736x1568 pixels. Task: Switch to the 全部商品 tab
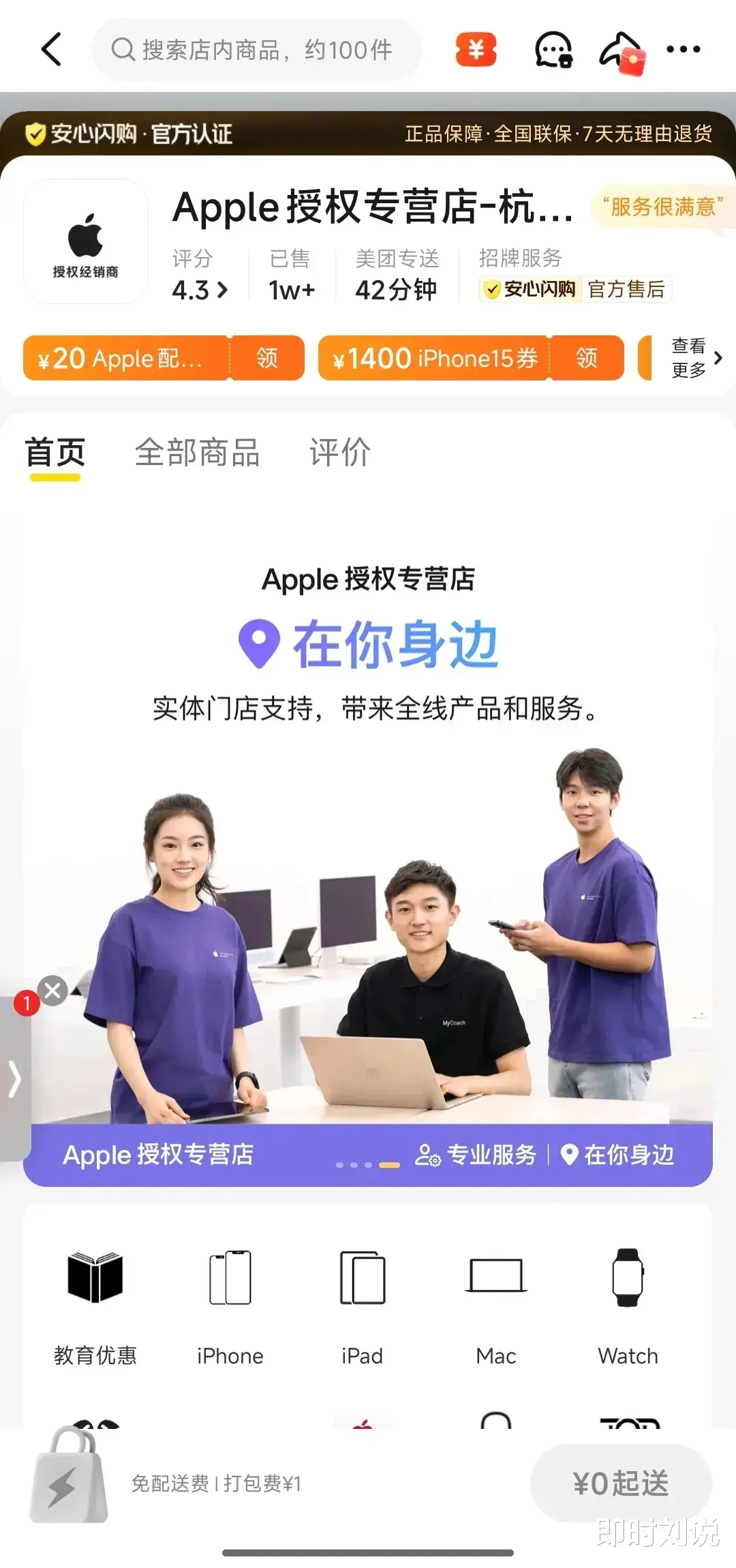[197, 452]
